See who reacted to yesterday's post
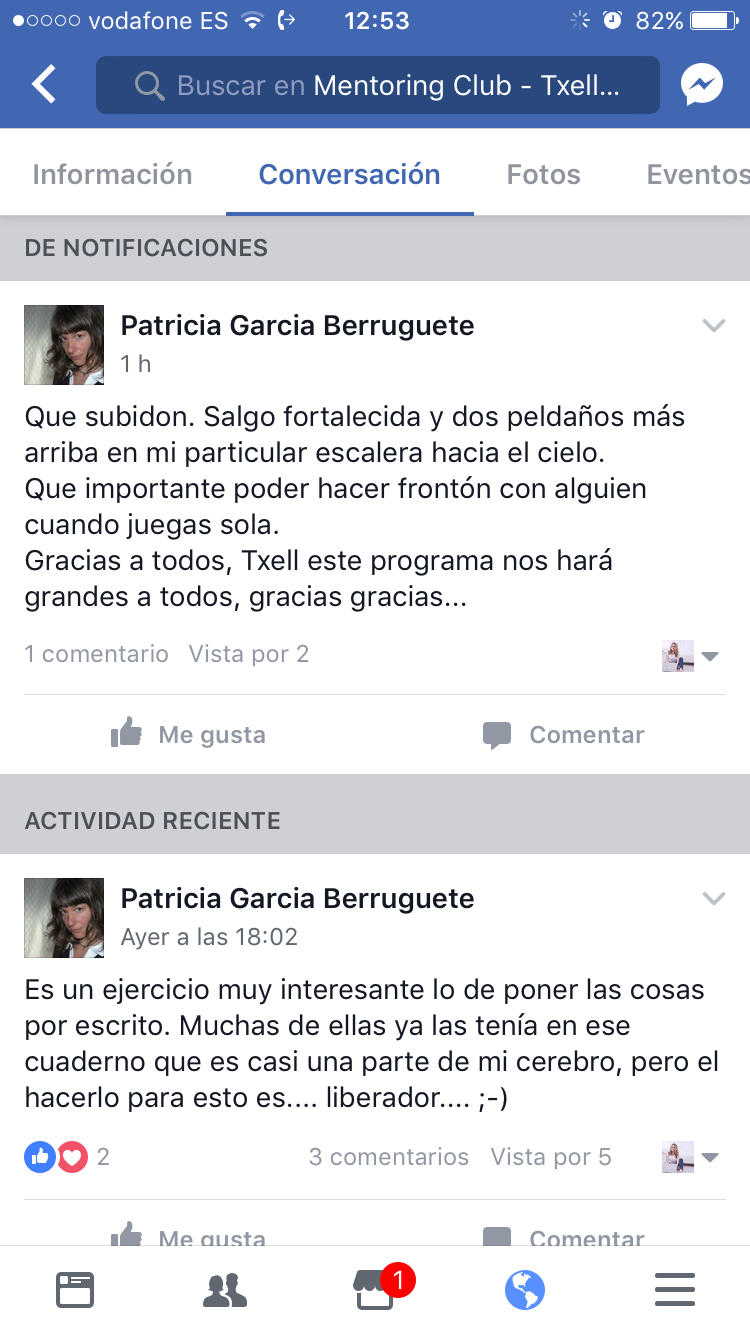750x1334 pixels. tap(66, 1157)
